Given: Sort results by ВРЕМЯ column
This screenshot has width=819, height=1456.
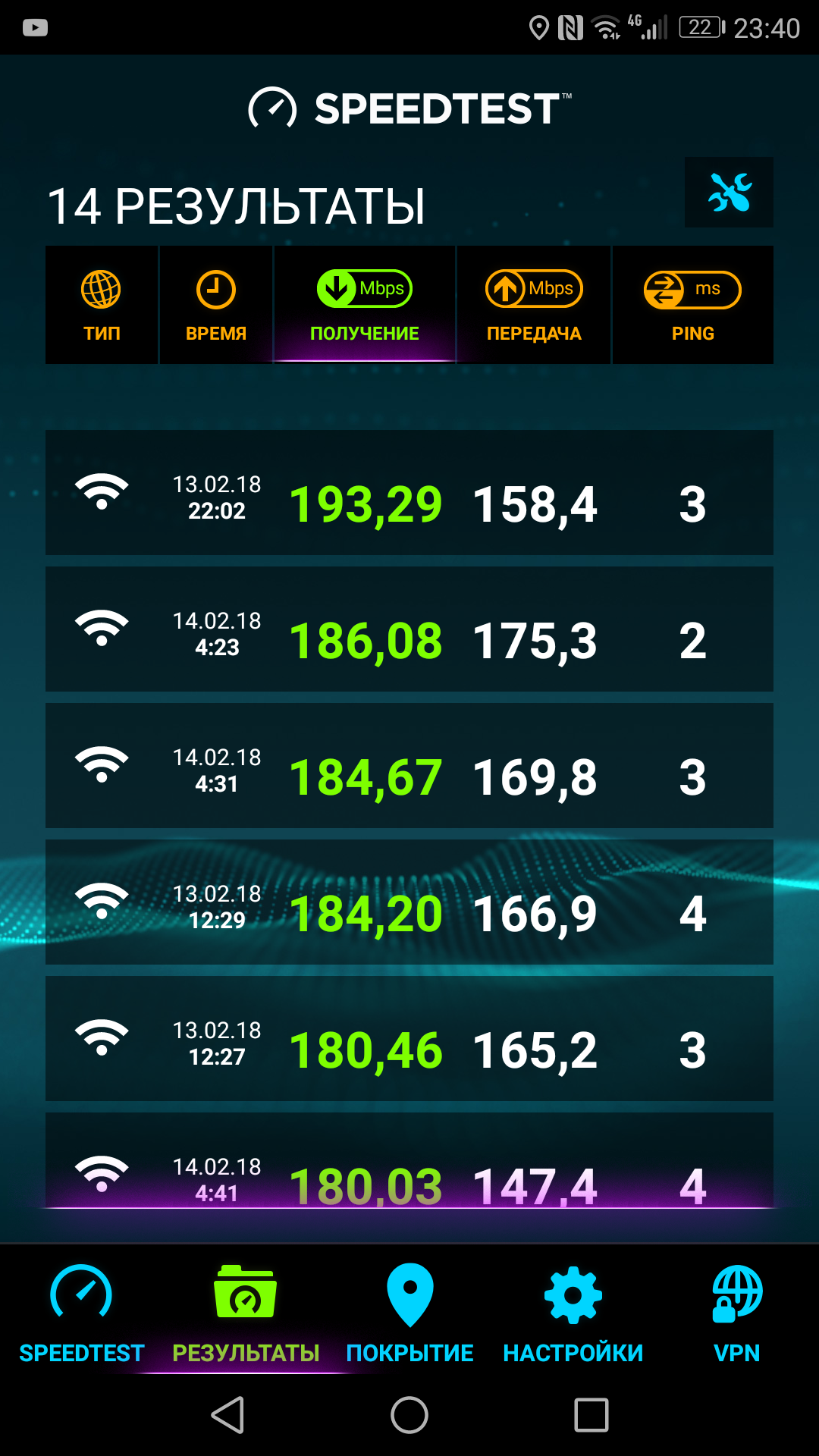Looking at the screenshot, I should [216, 305].
